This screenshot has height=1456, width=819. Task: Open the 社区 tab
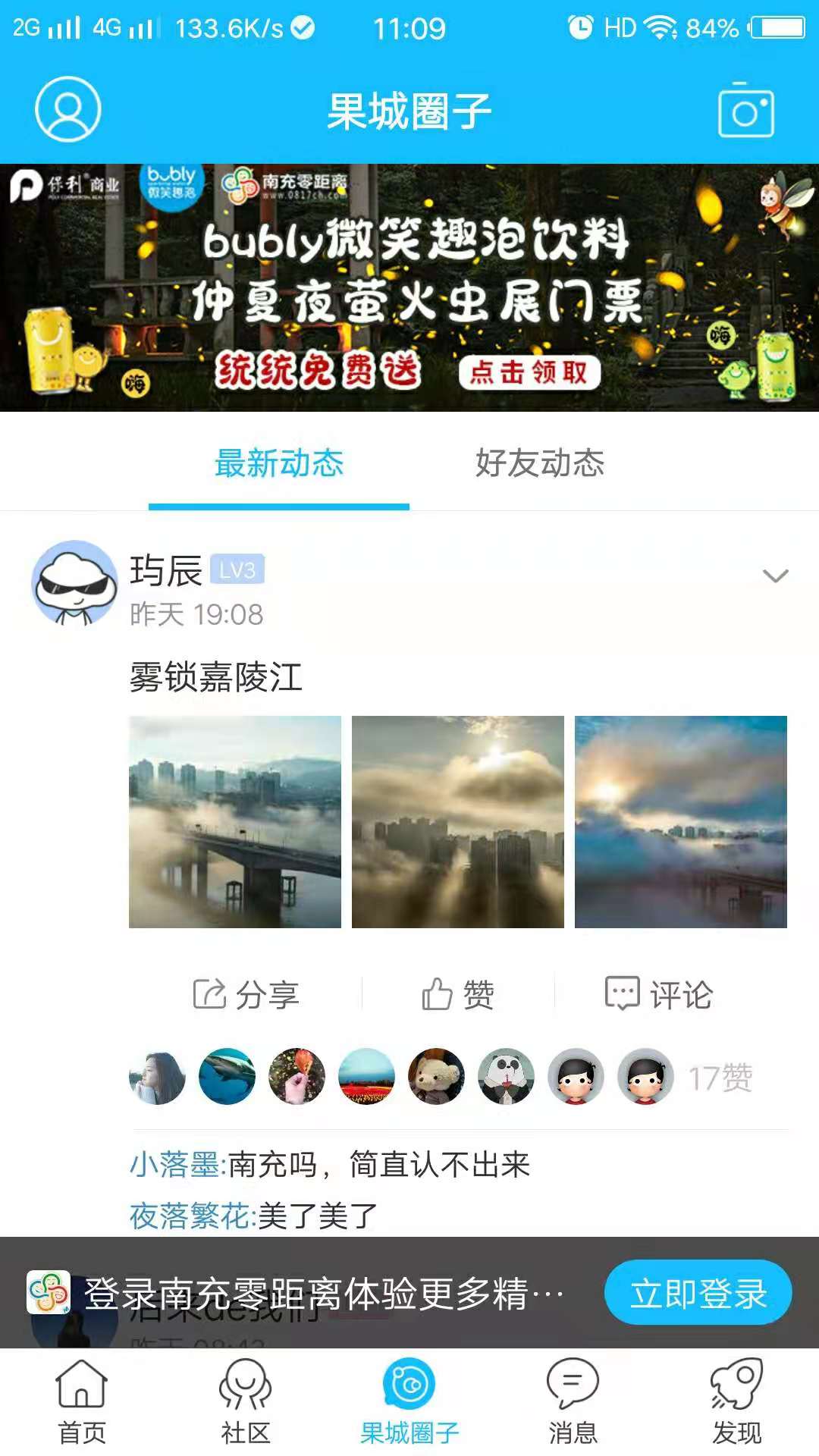[x=246, y=1401]
